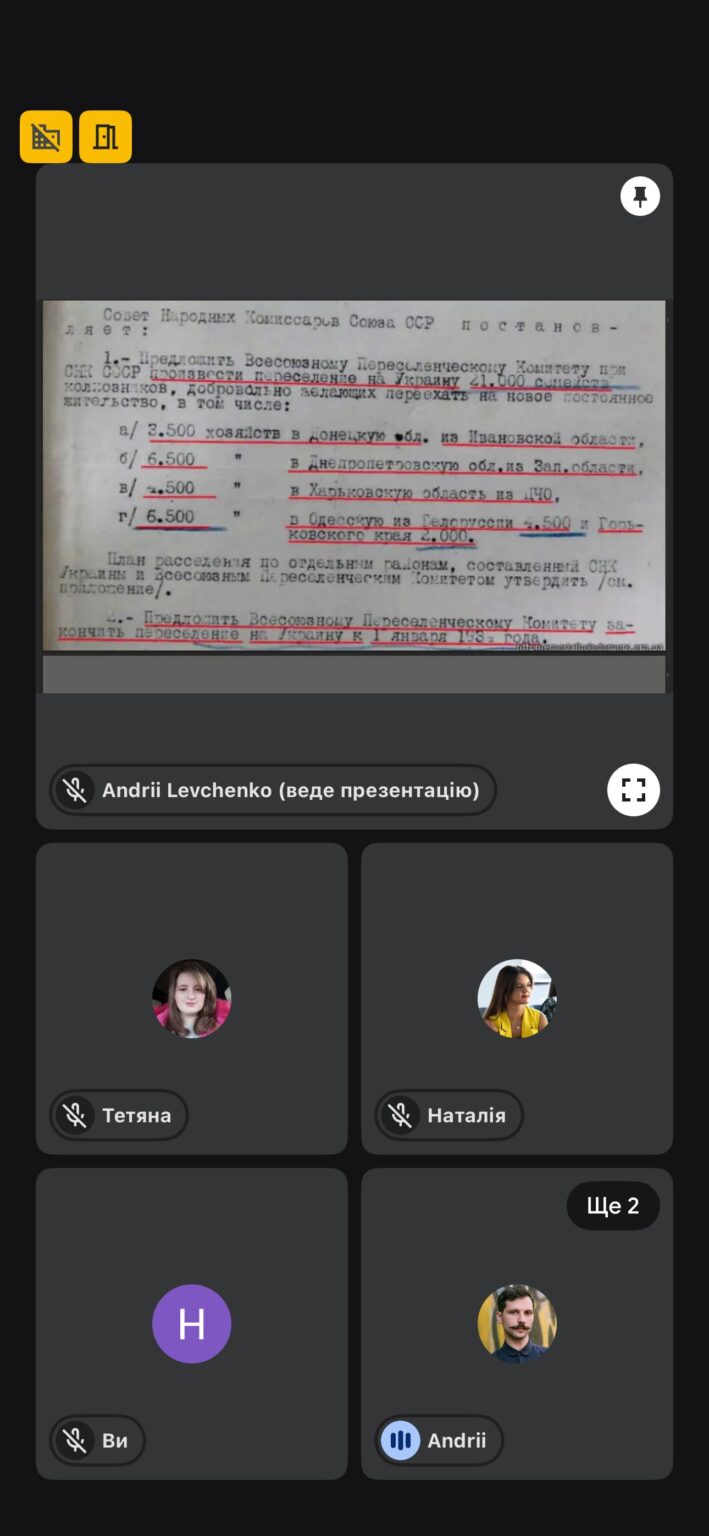
Task: Open your own tile labeled Ви
Action: point(192,1324)
